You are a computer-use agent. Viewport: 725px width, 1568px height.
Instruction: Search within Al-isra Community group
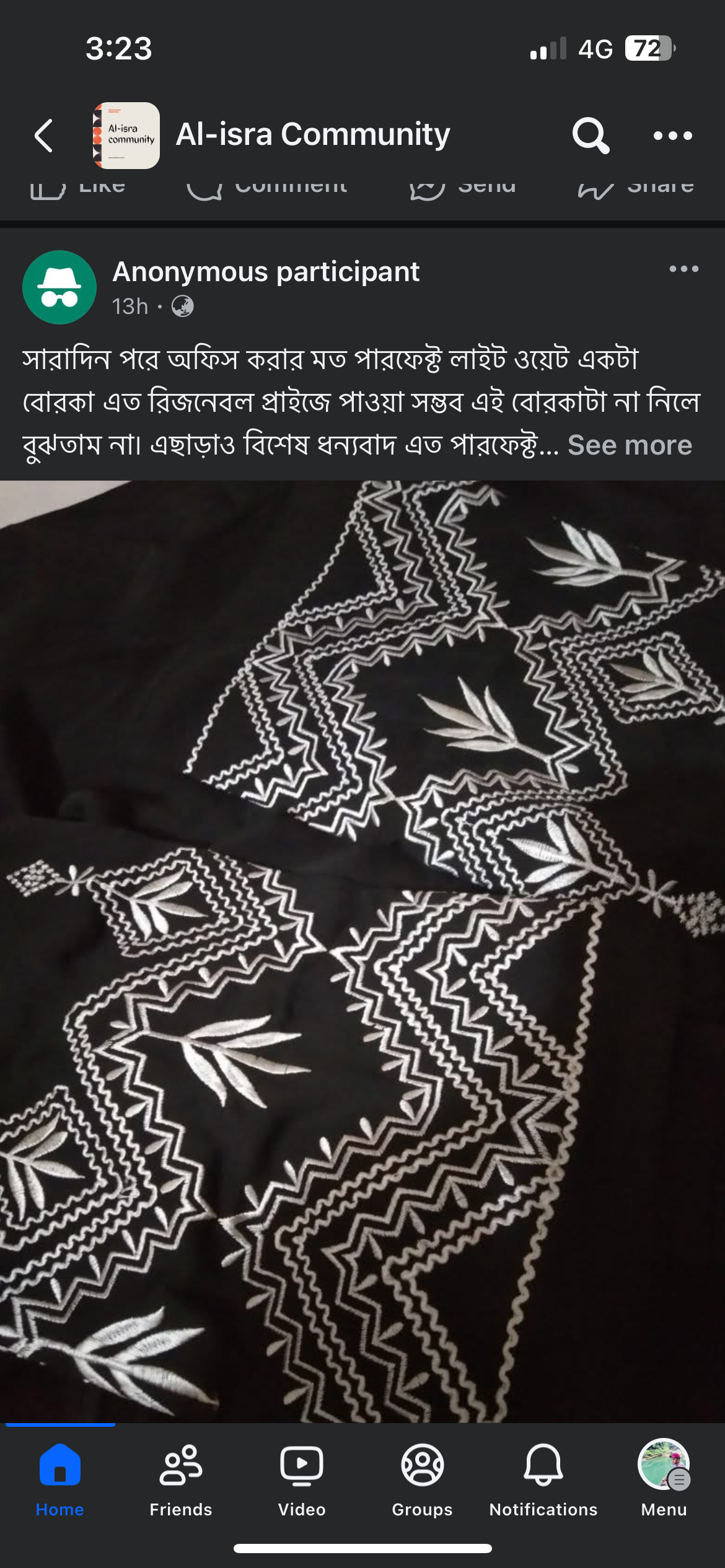tap(590, 136)
